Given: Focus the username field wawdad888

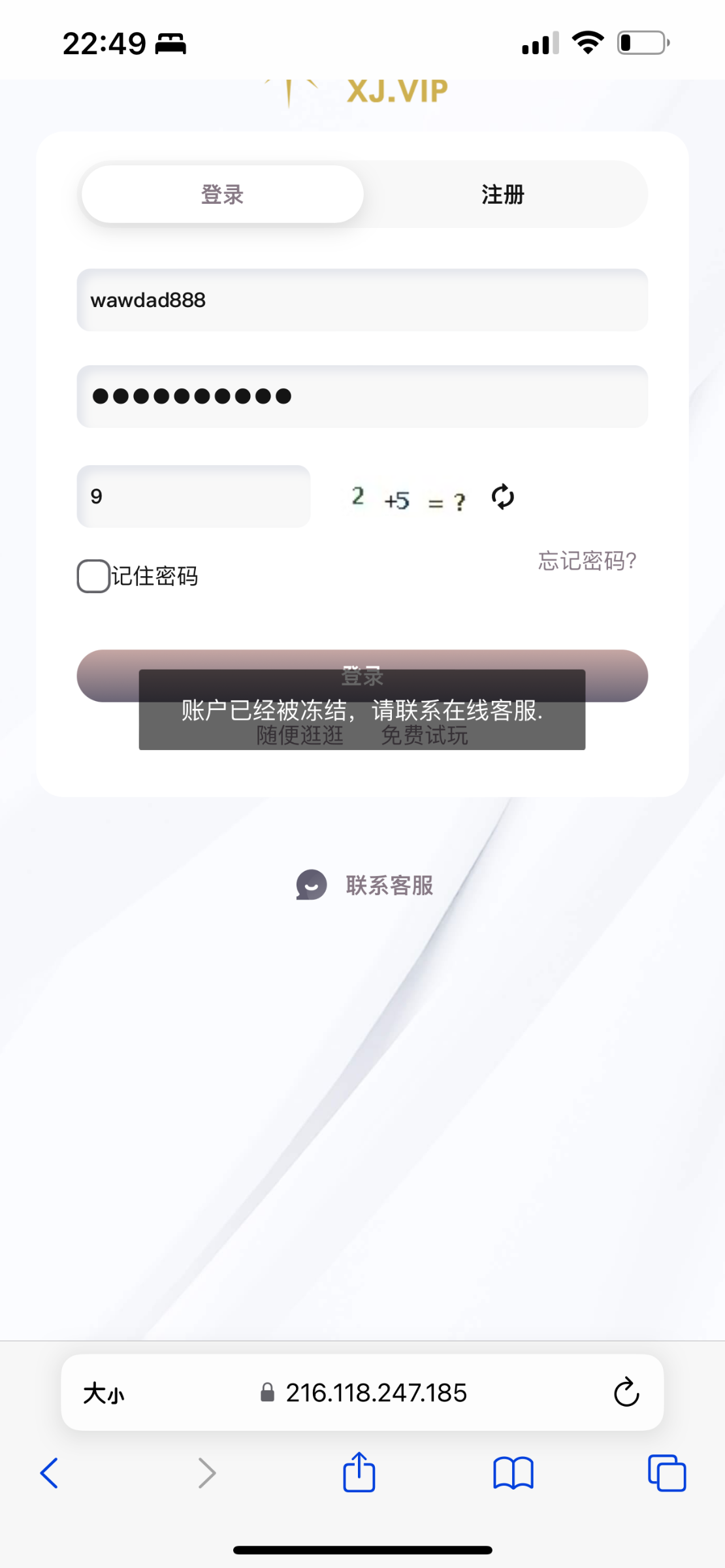Looking at the screenshot, I should pos(362,300).
